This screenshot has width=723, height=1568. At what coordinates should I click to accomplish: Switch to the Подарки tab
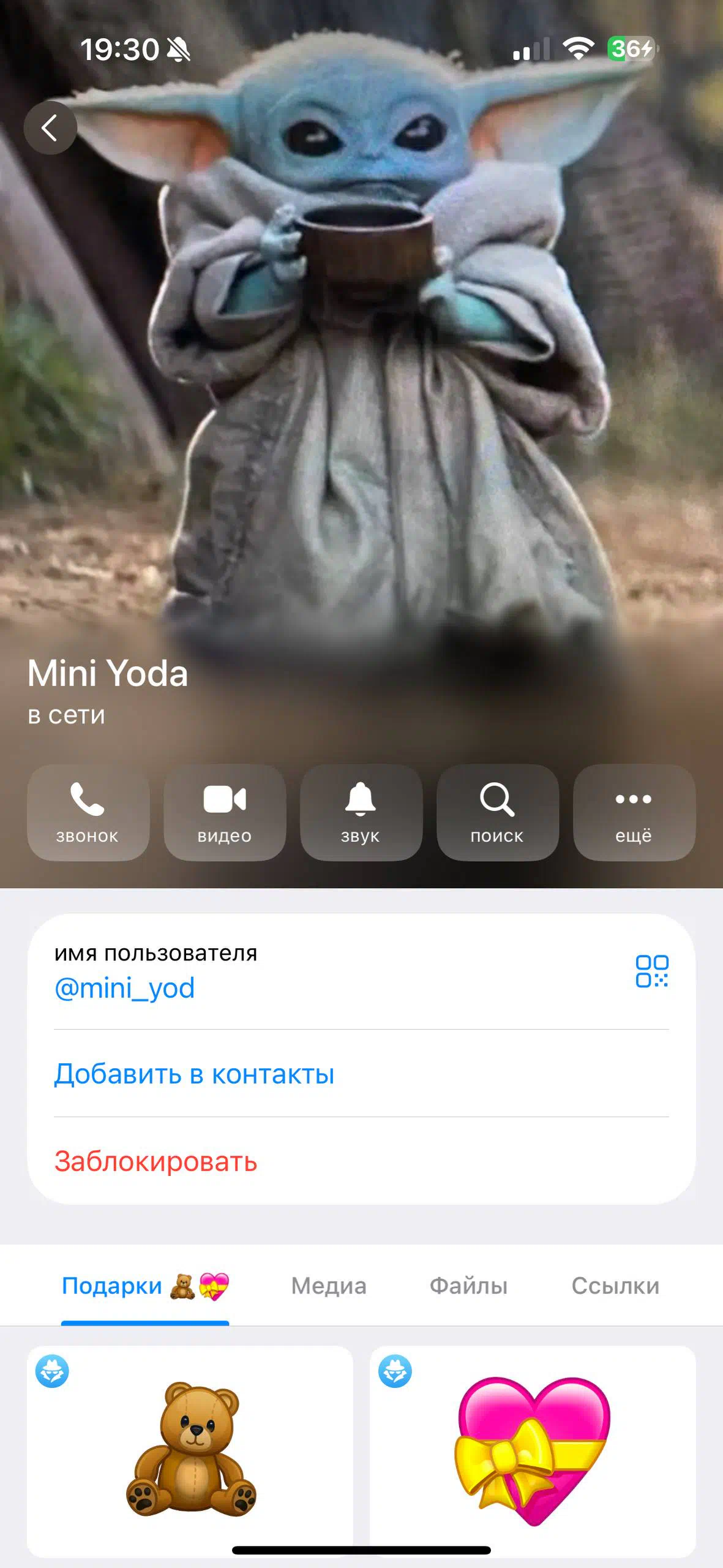[x=145, y=1286]
